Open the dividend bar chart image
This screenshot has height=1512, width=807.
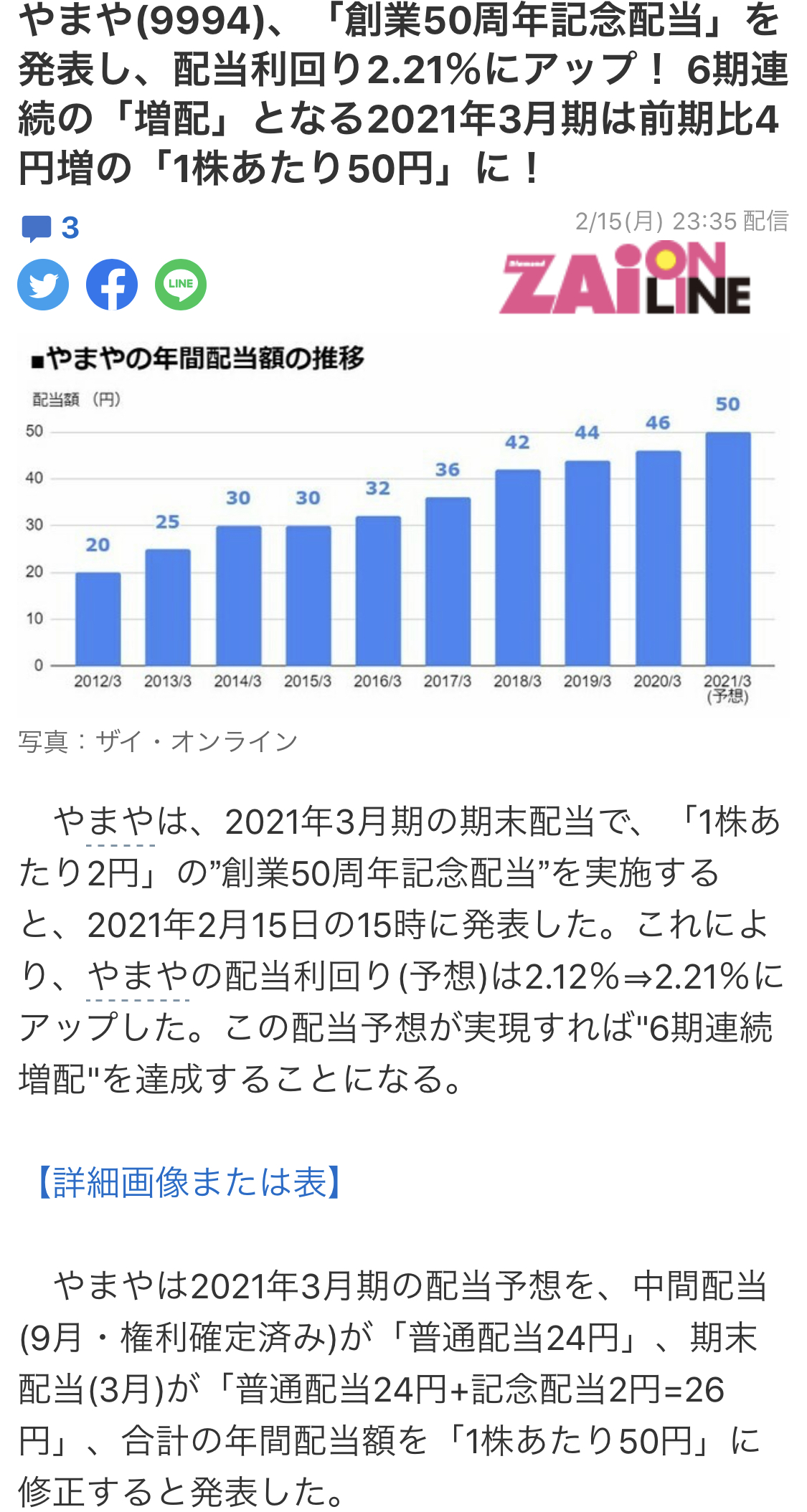403,525
